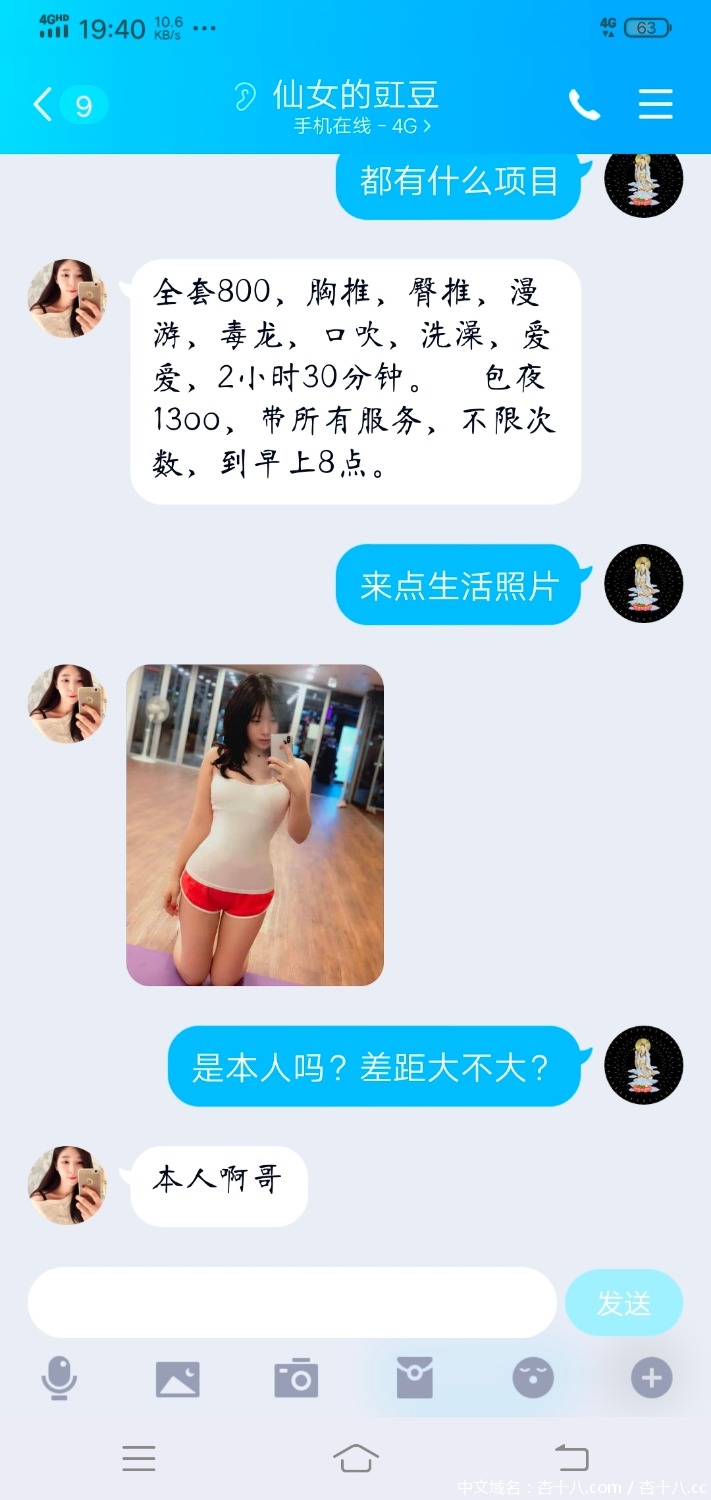Open the emoji panel

[x=533, y=1378]
